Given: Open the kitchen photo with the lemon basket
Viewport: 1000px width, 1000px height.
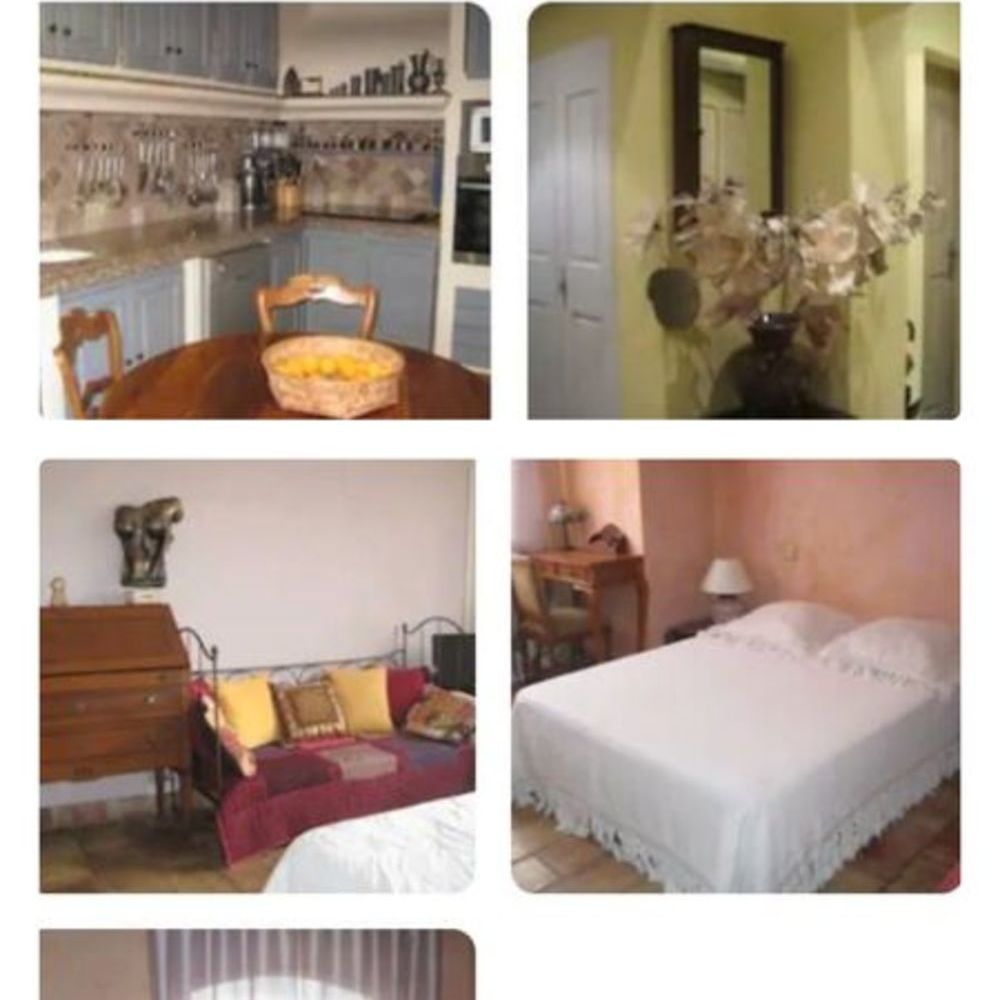Looking at the screenshot, I should (x=265, y=210).
